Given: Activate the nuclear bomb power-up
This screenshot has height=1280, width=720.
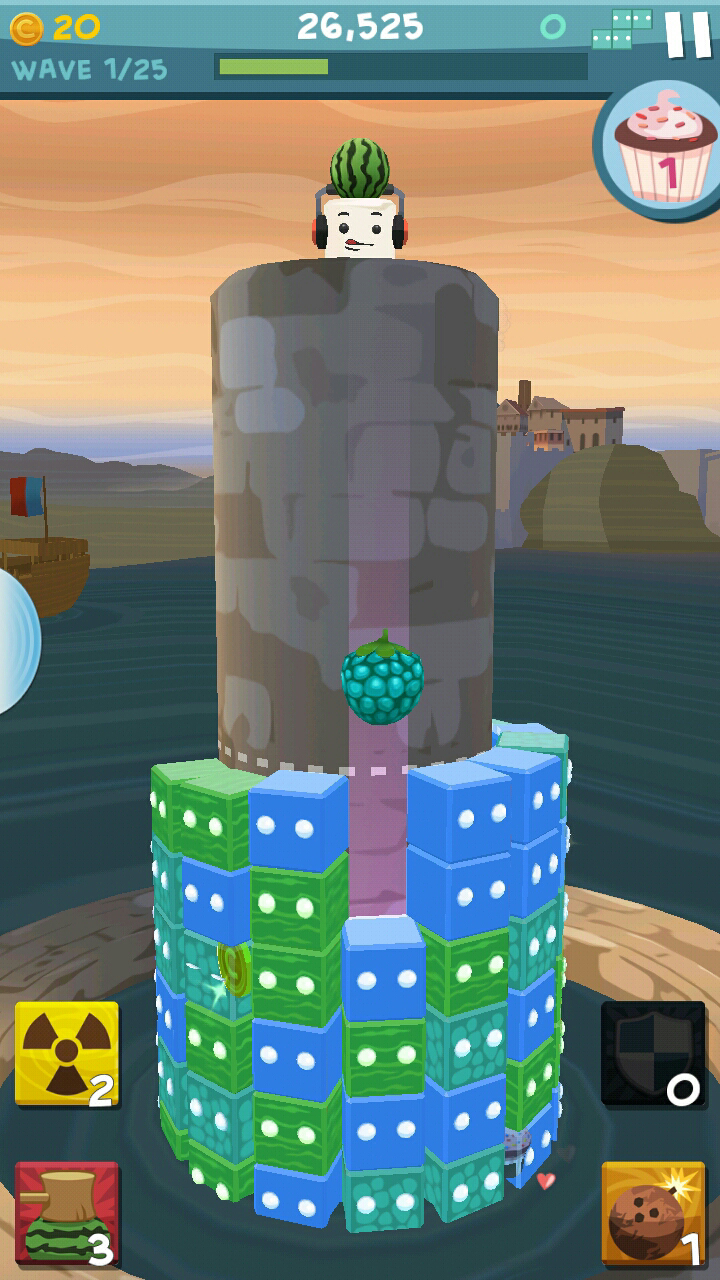Looking at the screenshot, I should [67, 1053].
